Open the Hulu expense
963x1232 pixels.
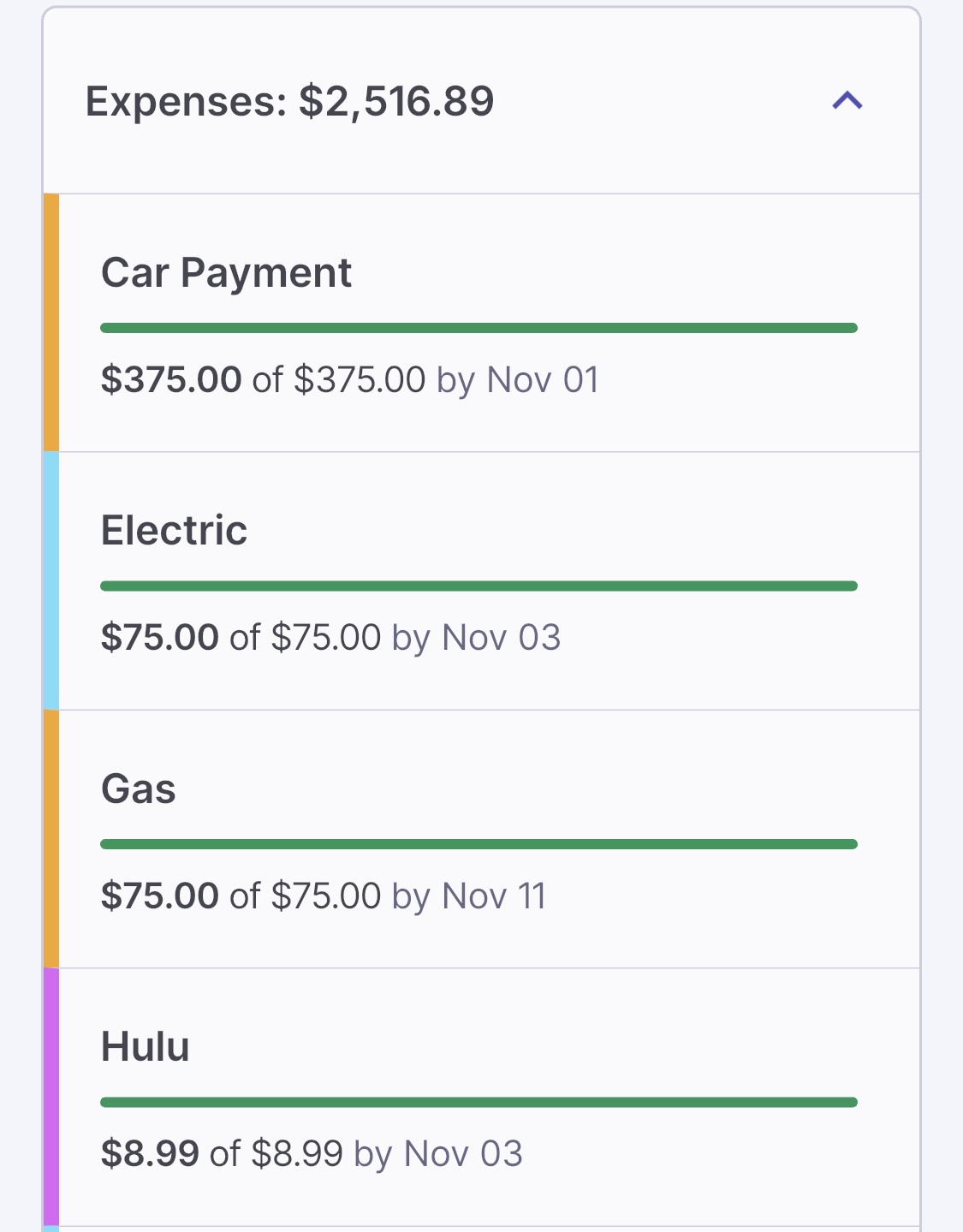tap(479, 1097)
